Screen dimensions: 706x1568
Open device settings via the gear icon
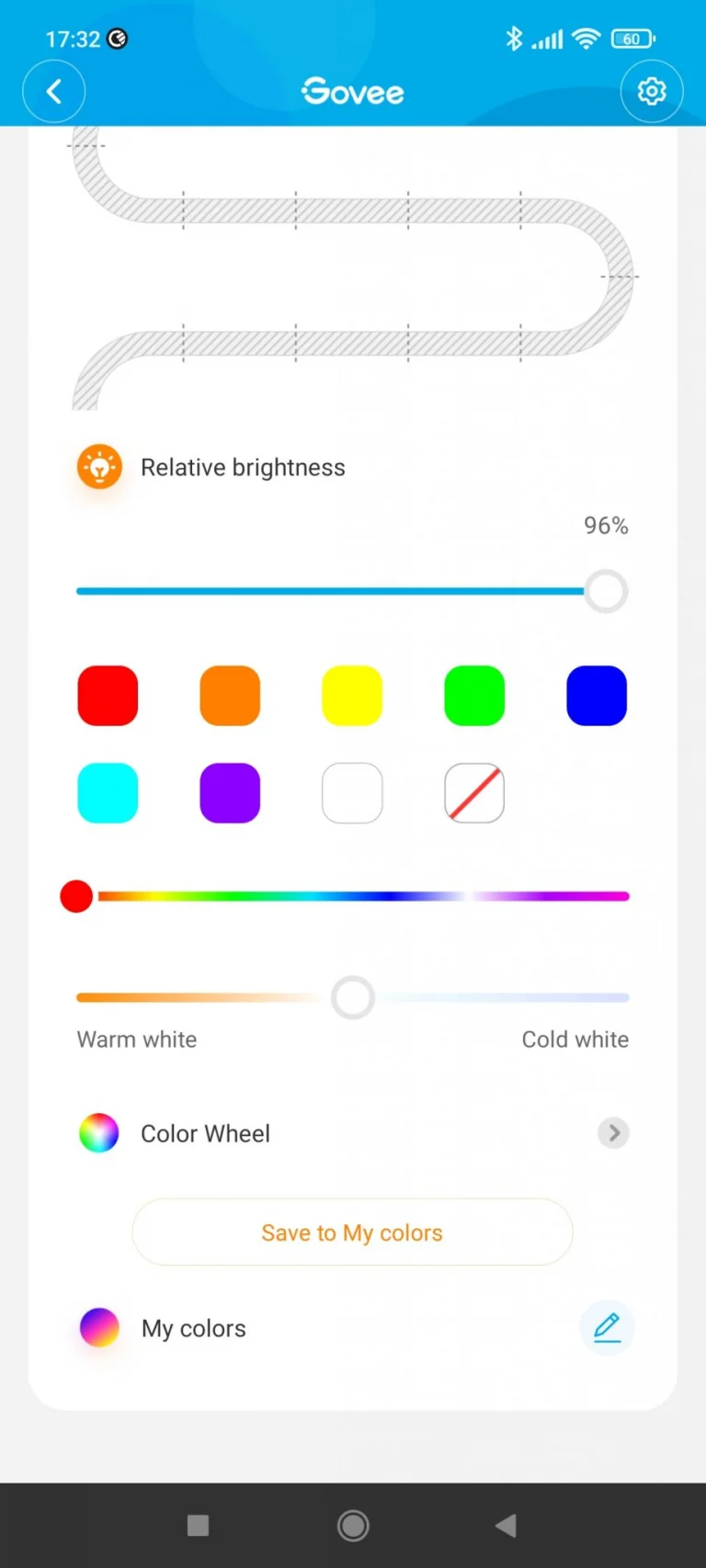tap(652, 91)
